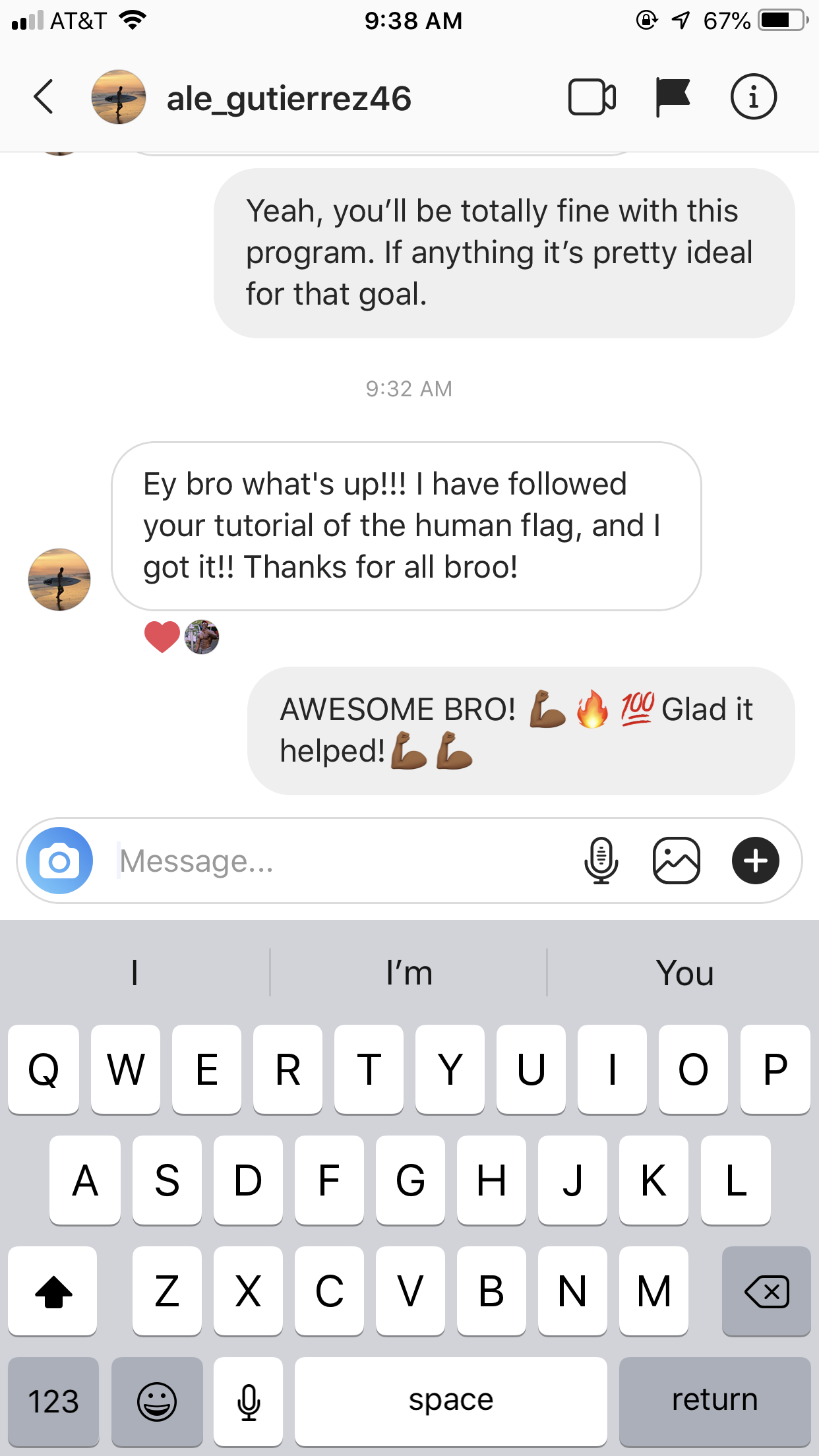Open the conversation info details

click(754, 97)
